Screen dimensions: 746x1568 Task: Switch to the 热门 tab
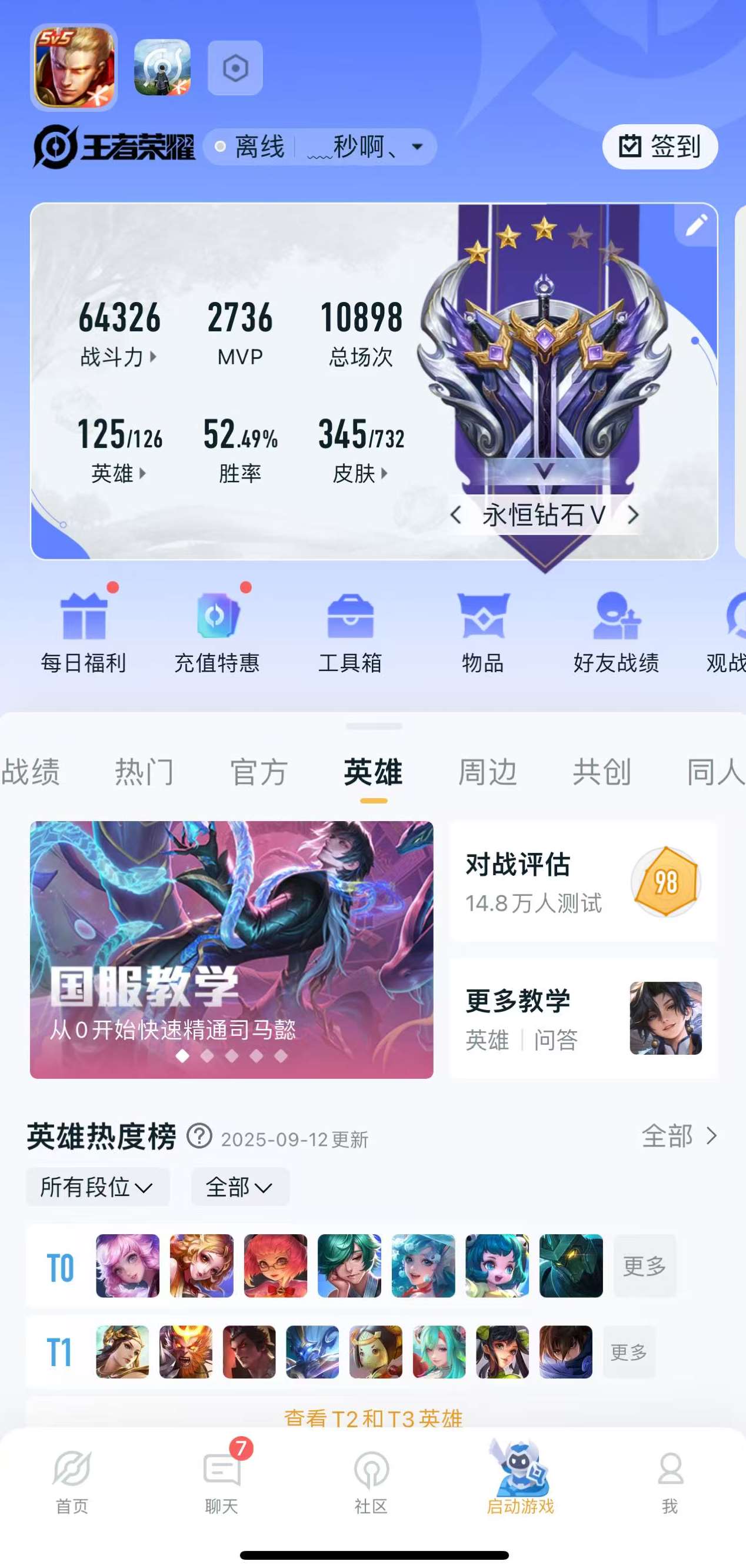click(x=145, y=772)
